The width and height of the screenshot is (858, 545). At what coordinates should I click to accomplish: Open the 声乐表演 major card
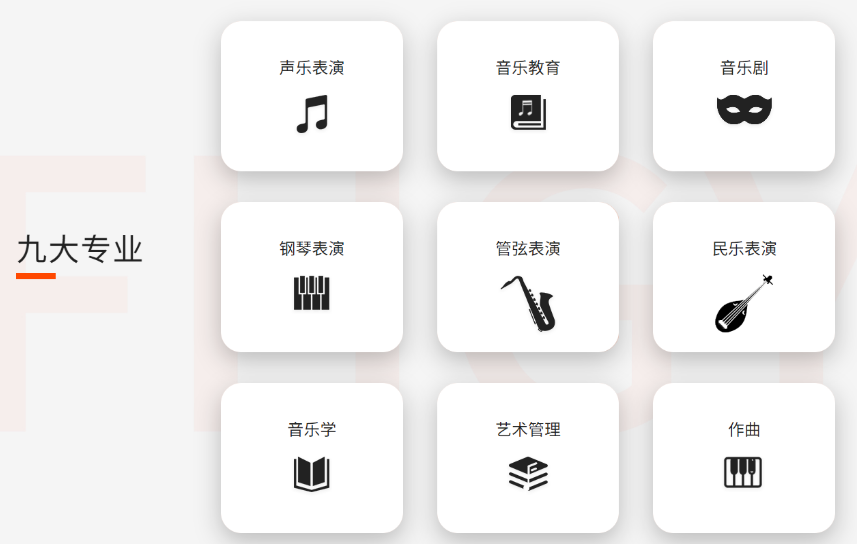click(311, 96)
